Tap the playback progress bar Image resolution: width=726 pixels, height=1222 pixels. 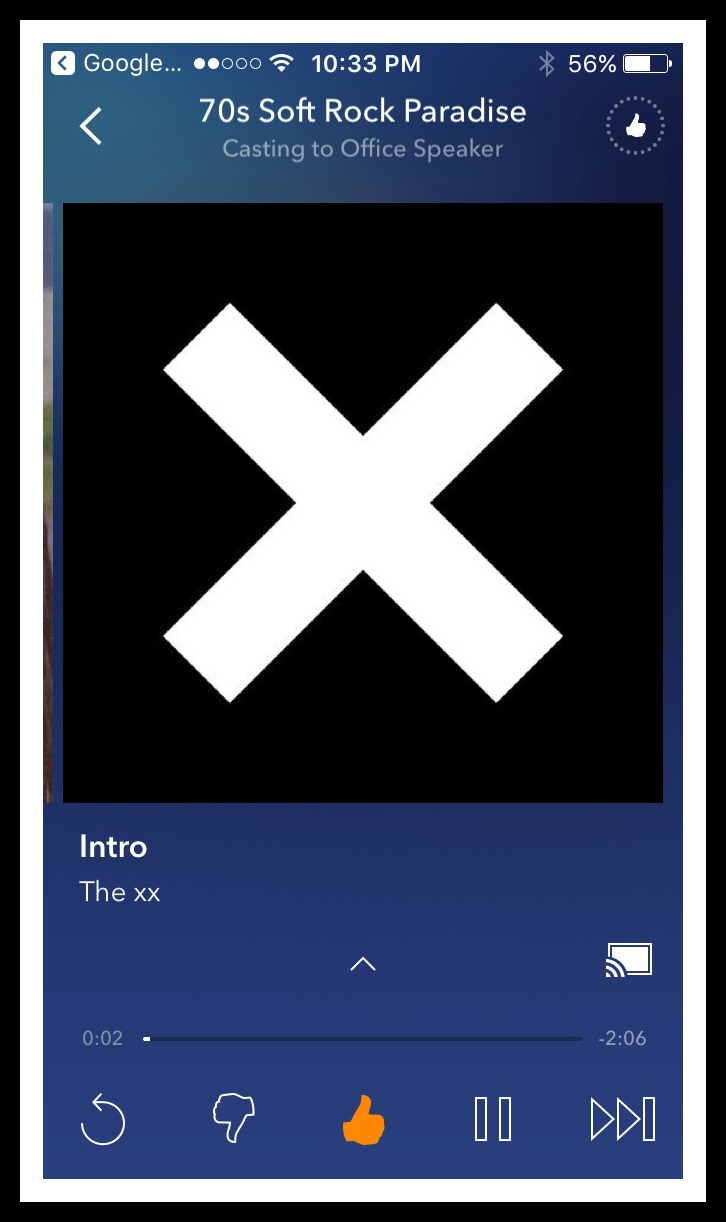[x=363, y=1039]
